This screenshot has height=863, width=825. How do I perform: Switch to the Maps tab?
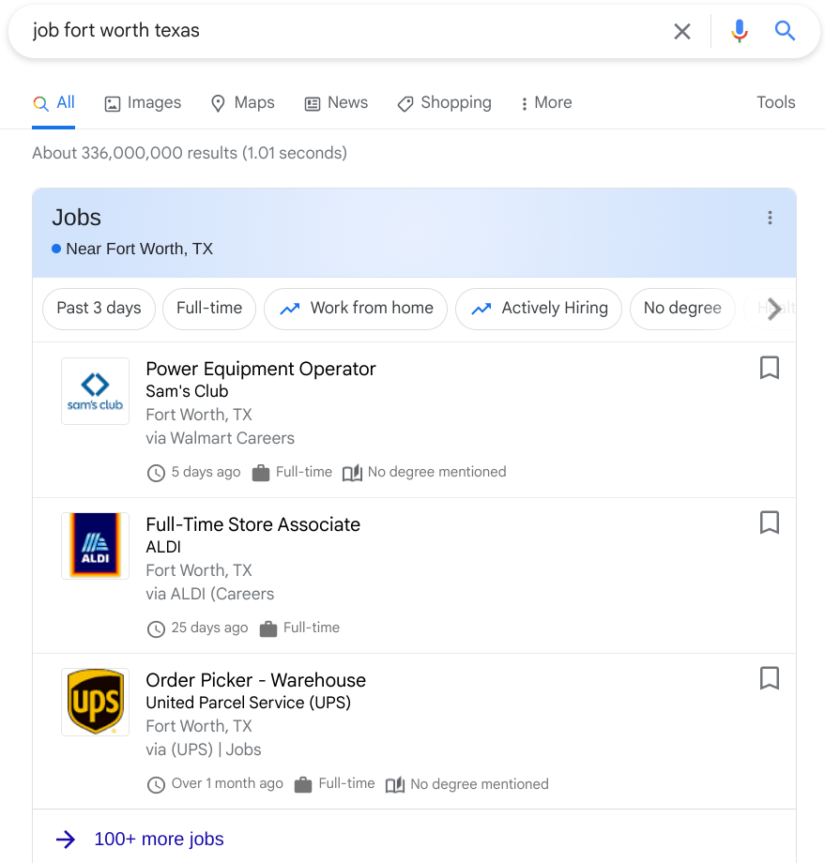[242, 102]
